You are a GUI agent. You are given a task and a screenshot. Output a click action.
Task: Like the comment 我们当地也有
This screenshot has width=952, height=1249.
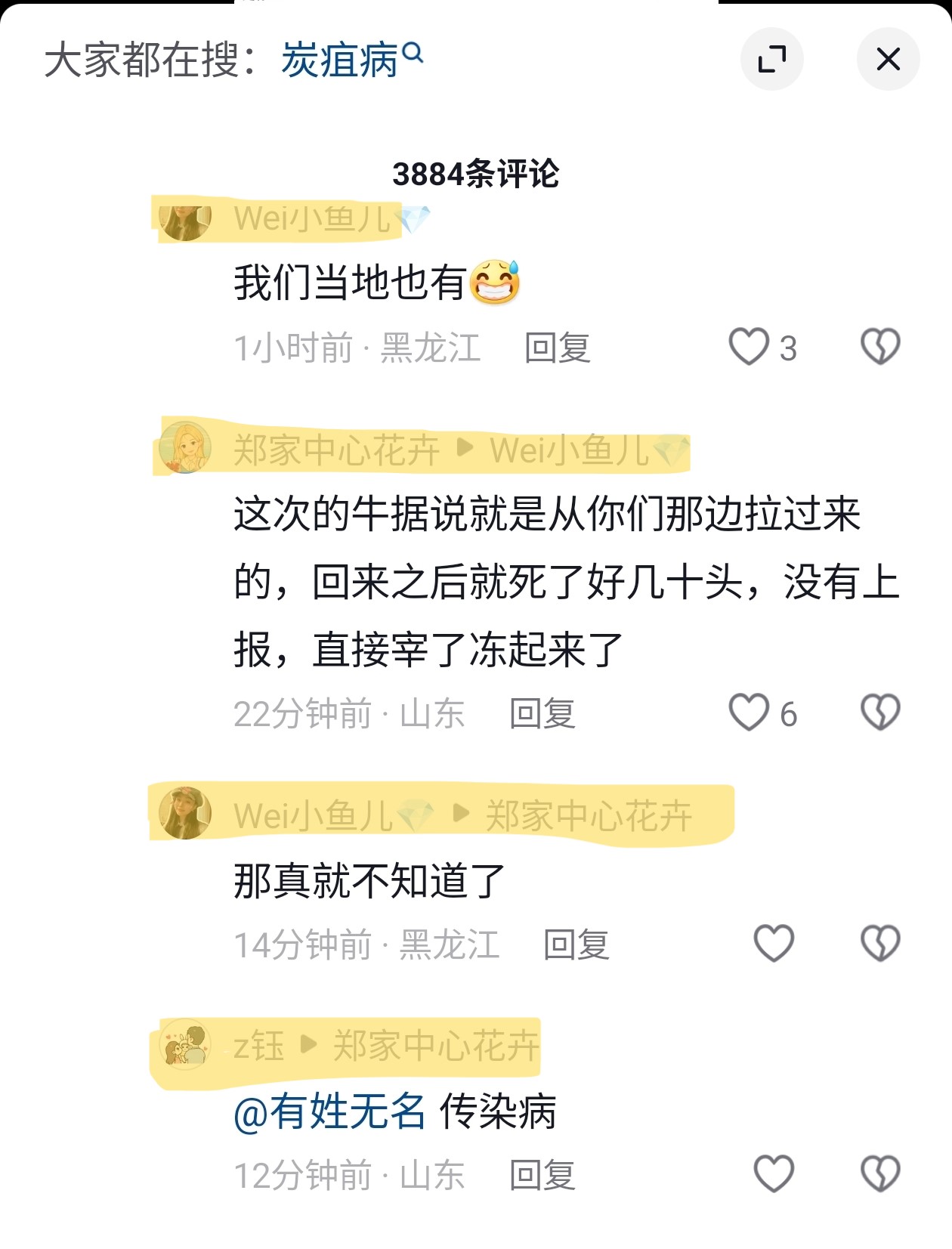point(749,347)
